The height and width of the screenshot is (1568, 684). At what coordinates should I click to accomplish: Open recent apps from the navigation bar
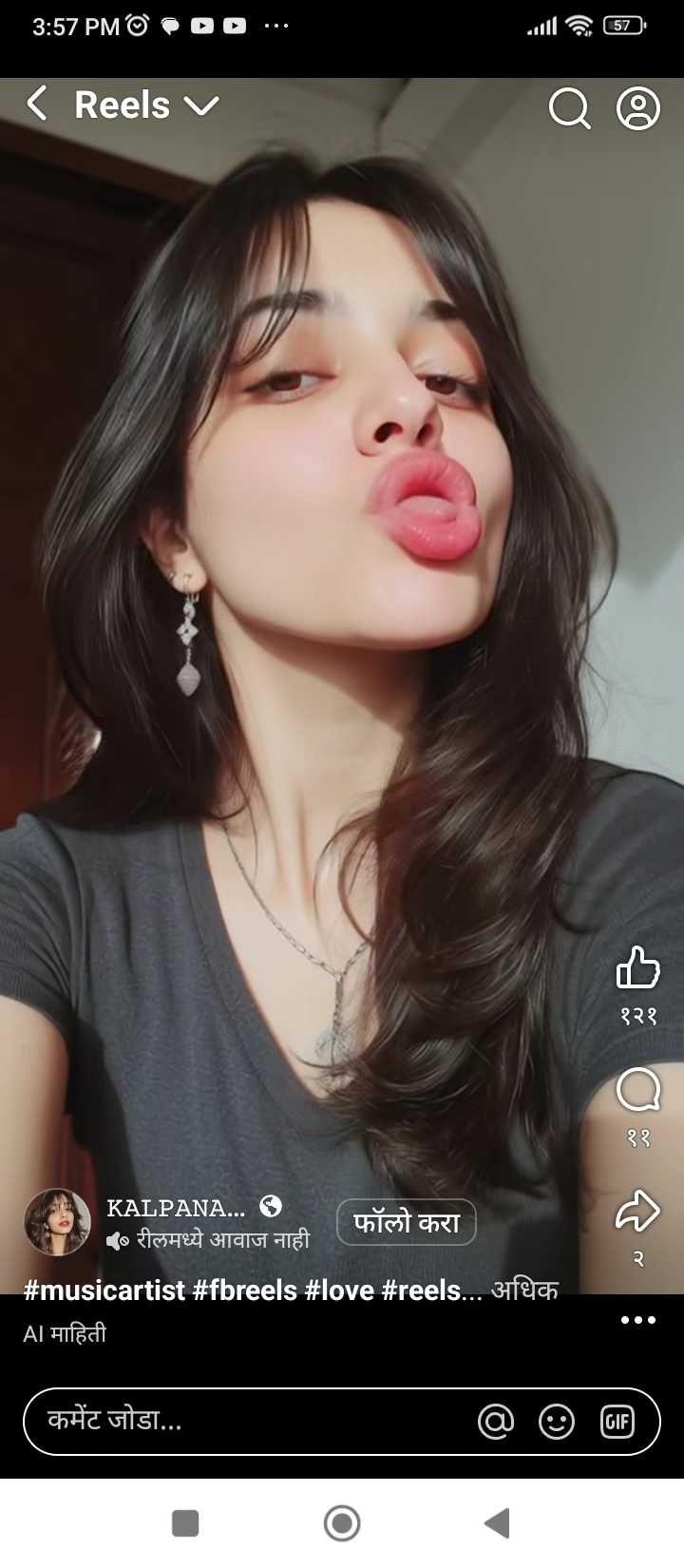185,1523
